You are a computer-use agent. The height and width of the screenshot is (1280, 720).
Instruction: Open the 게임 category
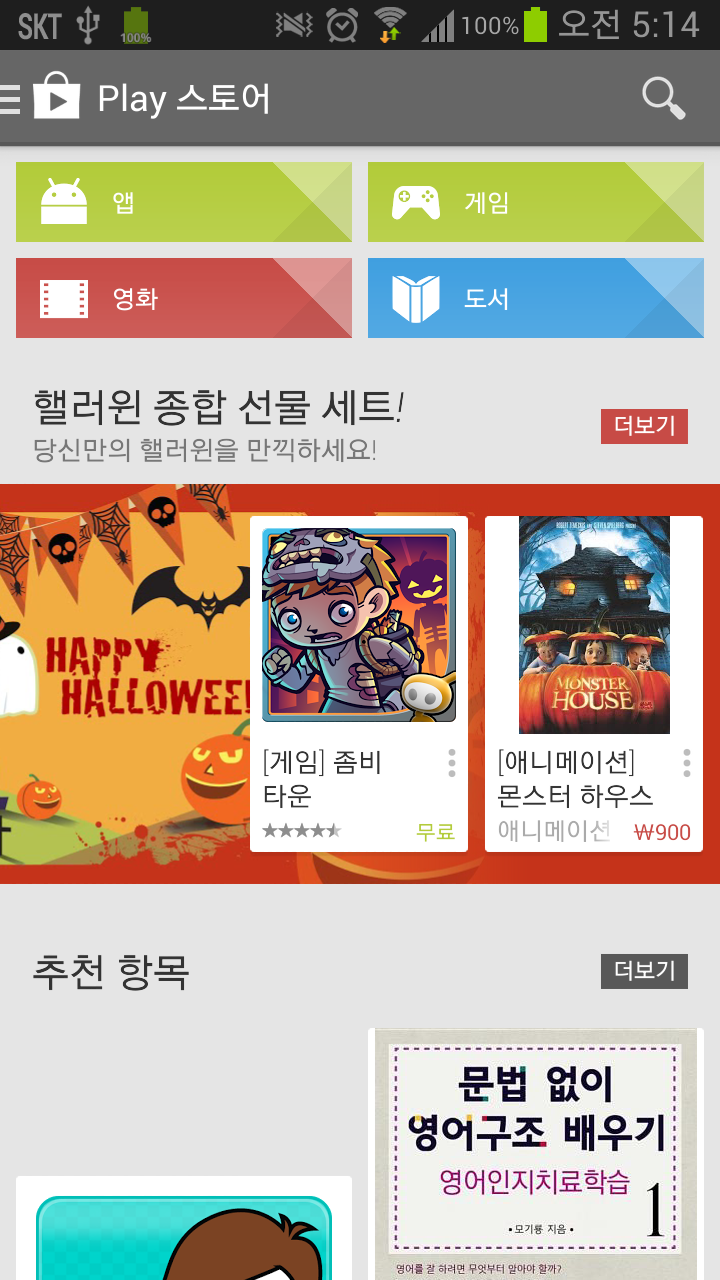coord(535,203)
